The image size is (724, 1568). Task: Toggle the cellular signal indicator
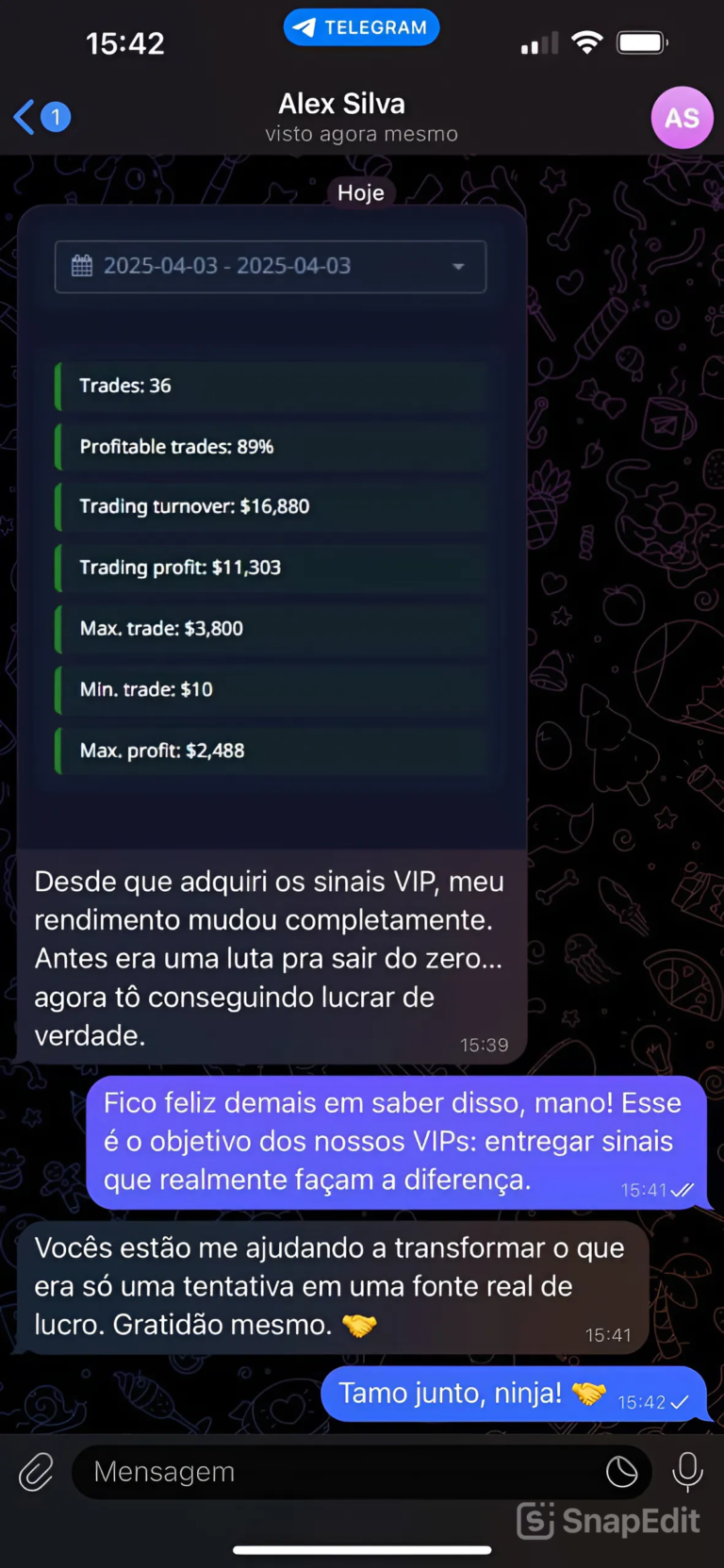point(538,42)
